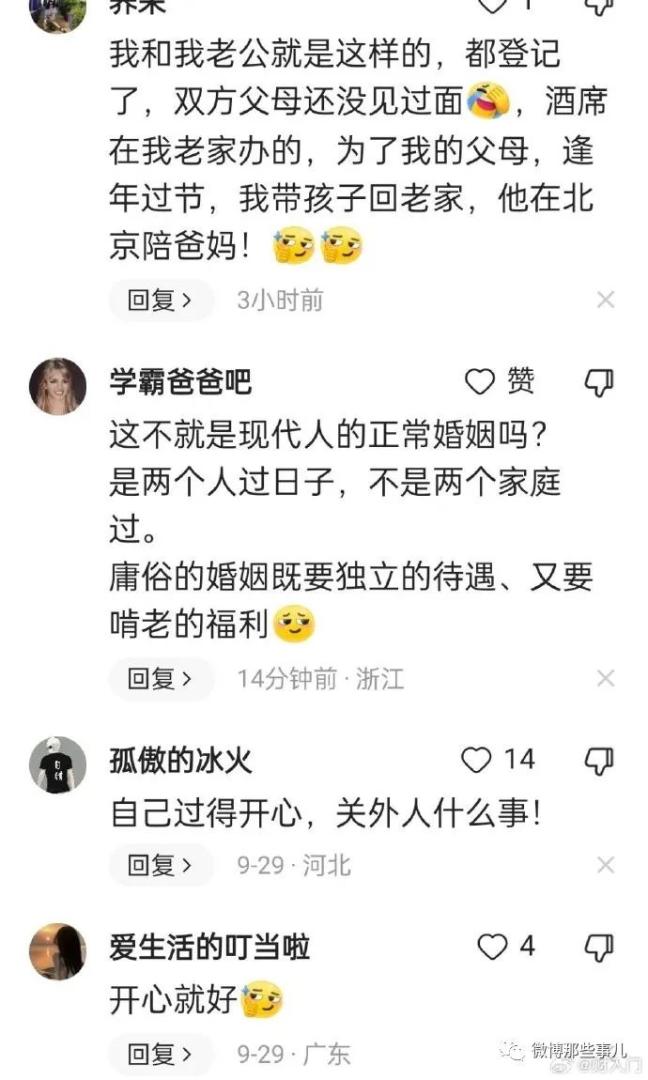Like 爱生活的叮当啦's comment

pyautogui.click(x=492, y=946)
